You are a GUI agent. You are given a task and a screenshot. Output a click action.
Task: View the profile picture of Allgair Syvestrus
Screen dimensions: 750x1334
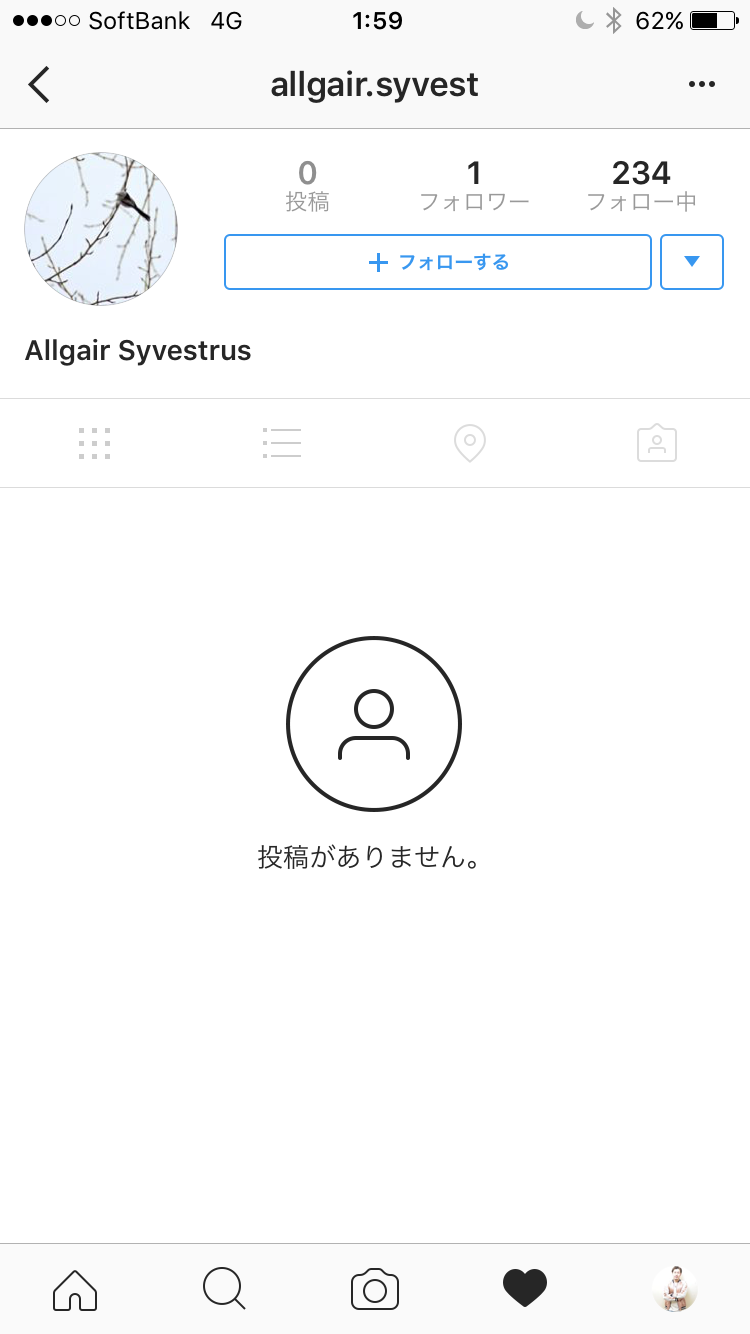tap(101, 229)
